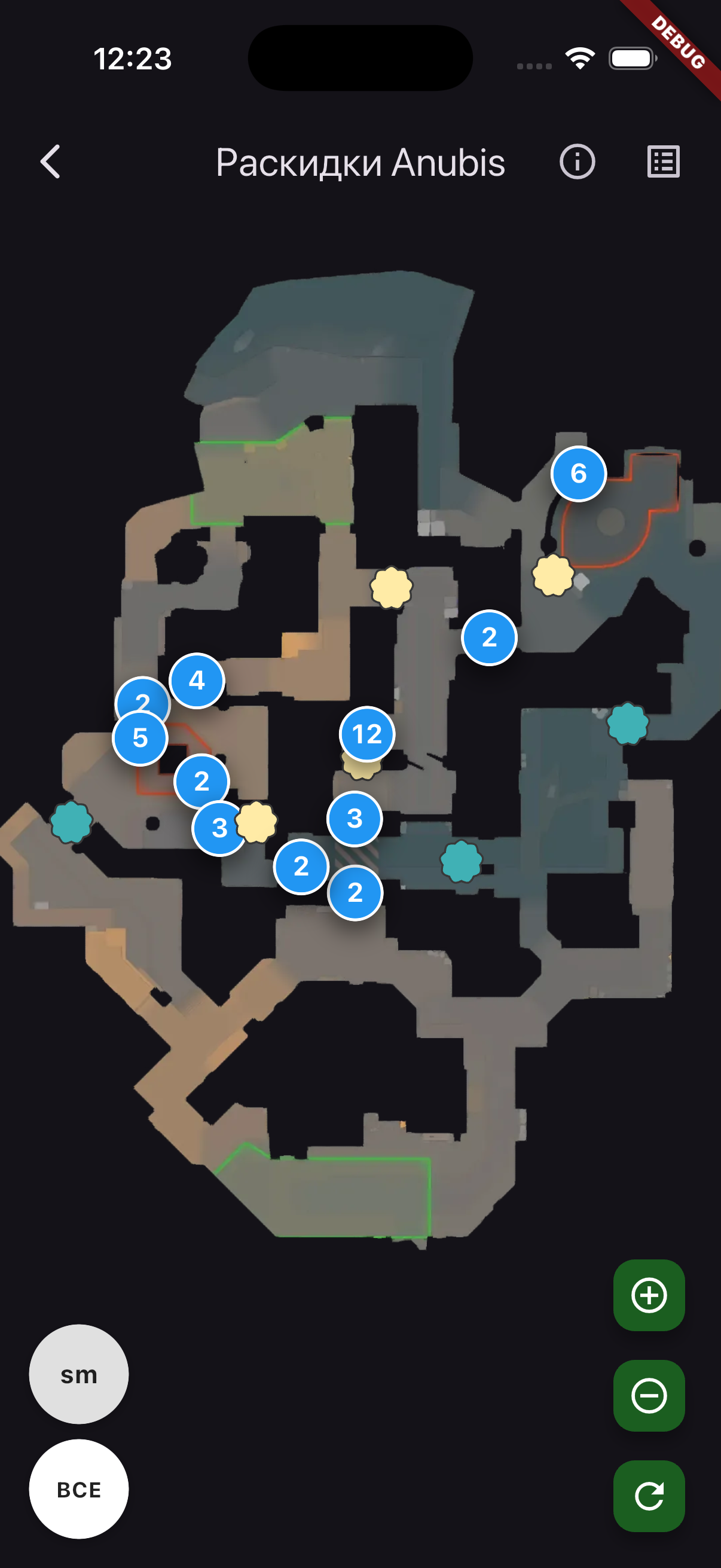Zoom in with the plus button
Viewport: 721px width, 1568px height.
(x=649, y=1295)
